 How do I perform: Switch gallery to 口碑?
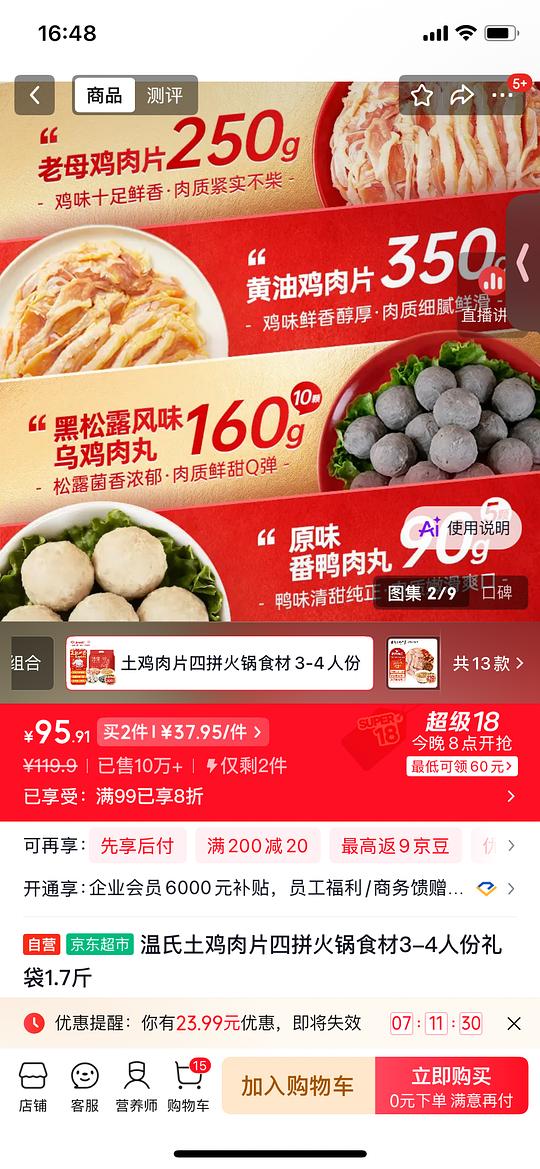(497, 593)
